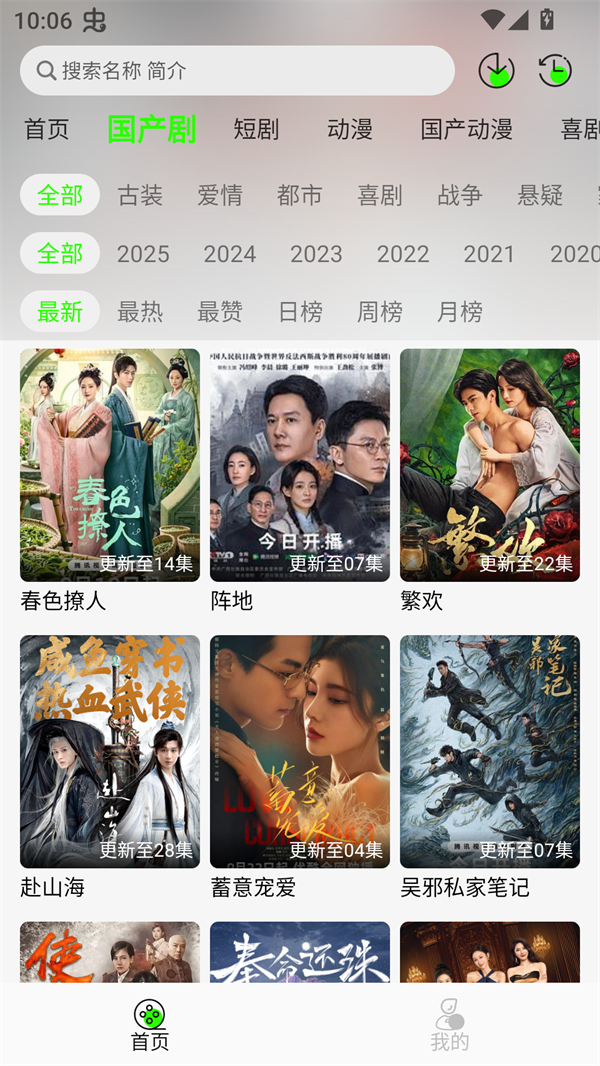Switch to the 动漫 category tab
600x1066 pixels.
click(350, 129)
